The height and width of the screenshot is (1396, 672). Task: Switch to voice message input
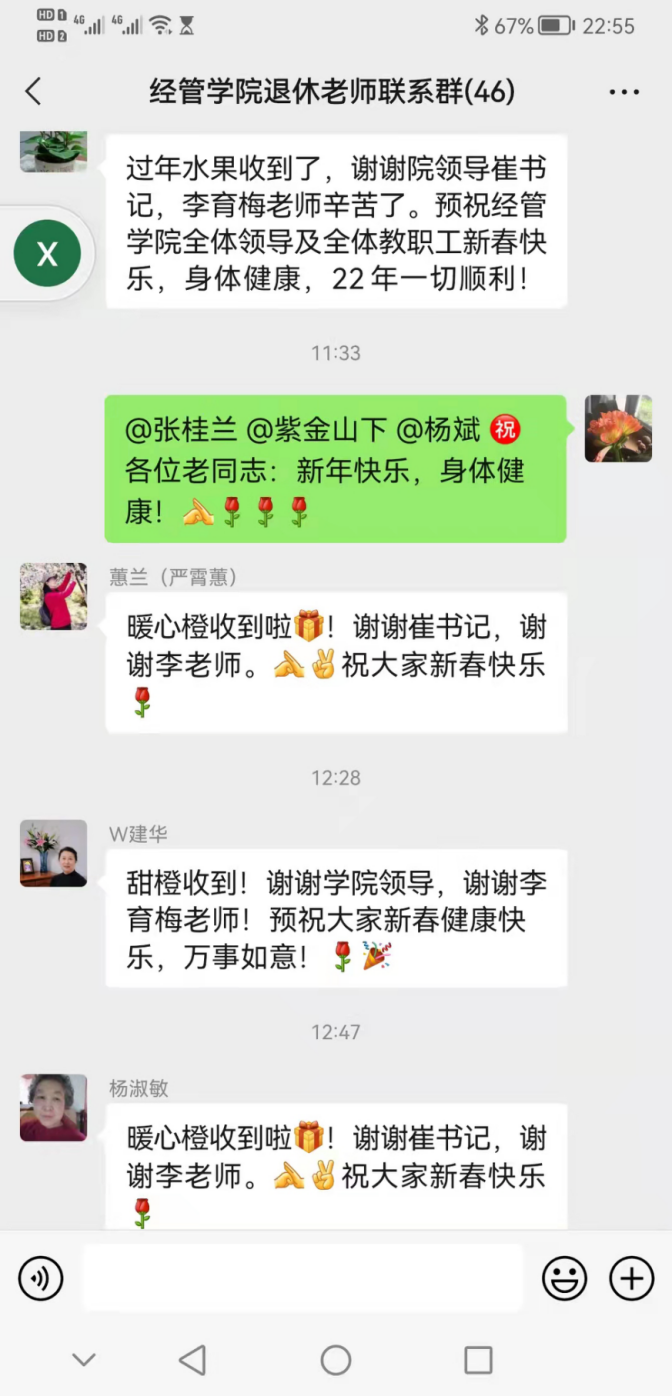click(41, 1278)
